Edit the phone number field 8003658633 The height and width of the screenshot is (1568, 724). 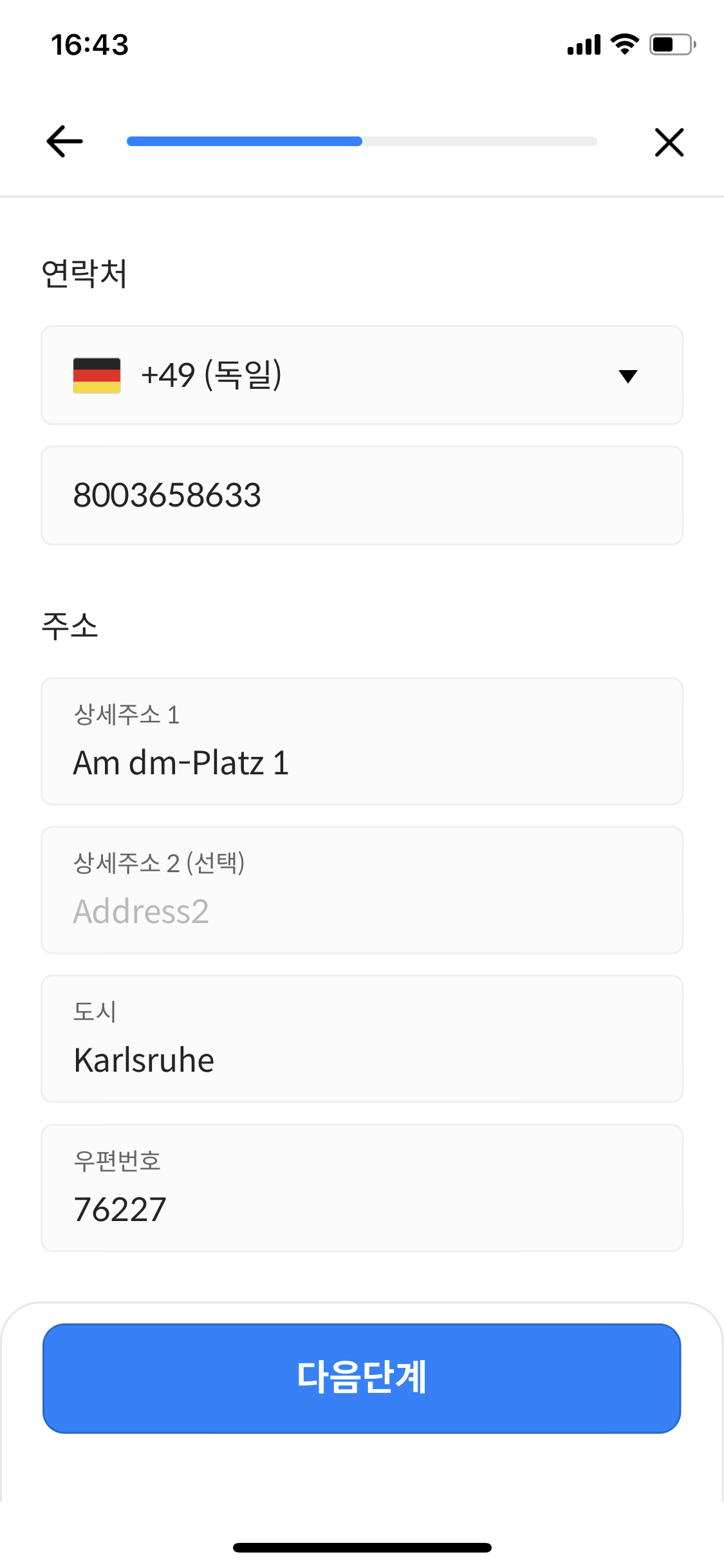tap(362, 496)
